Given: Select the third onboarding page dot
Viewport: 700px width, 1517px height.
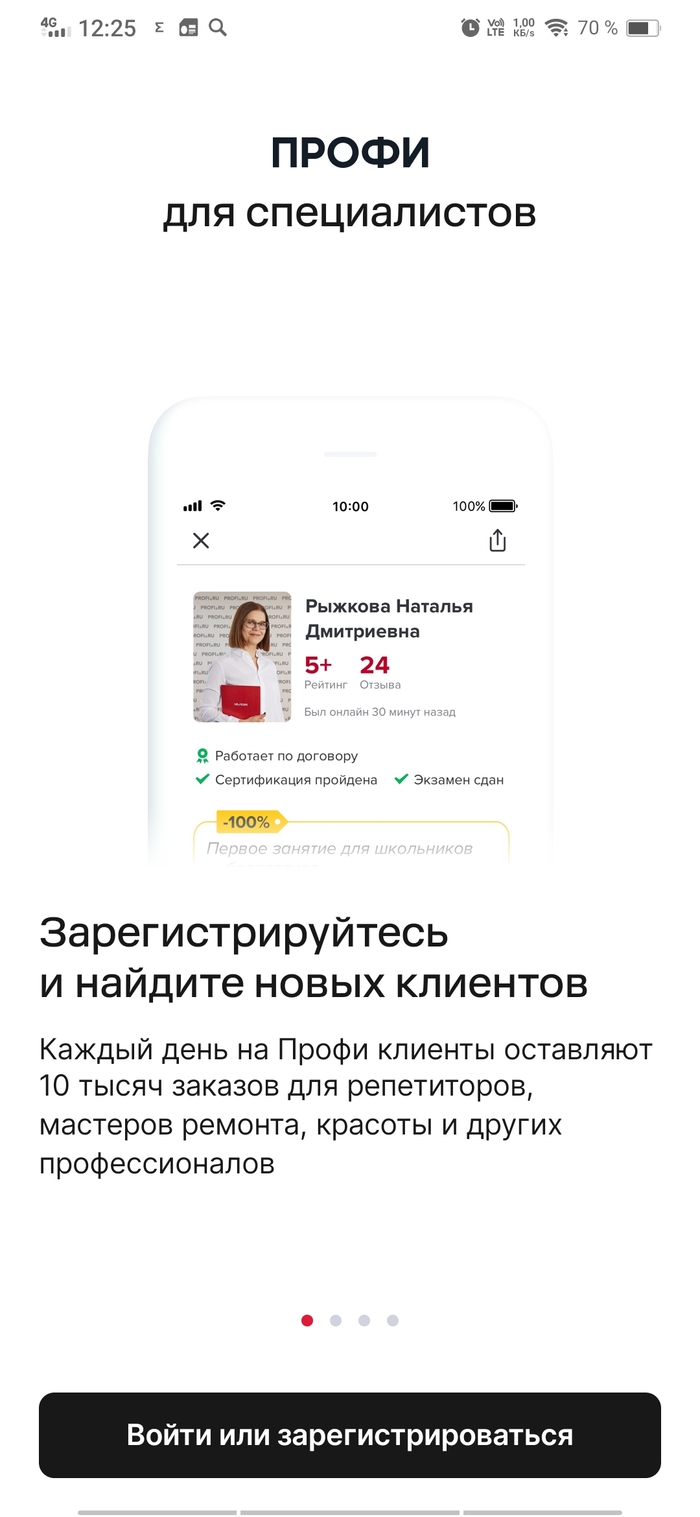Looking at the screenshot, I should (364, 1320).
